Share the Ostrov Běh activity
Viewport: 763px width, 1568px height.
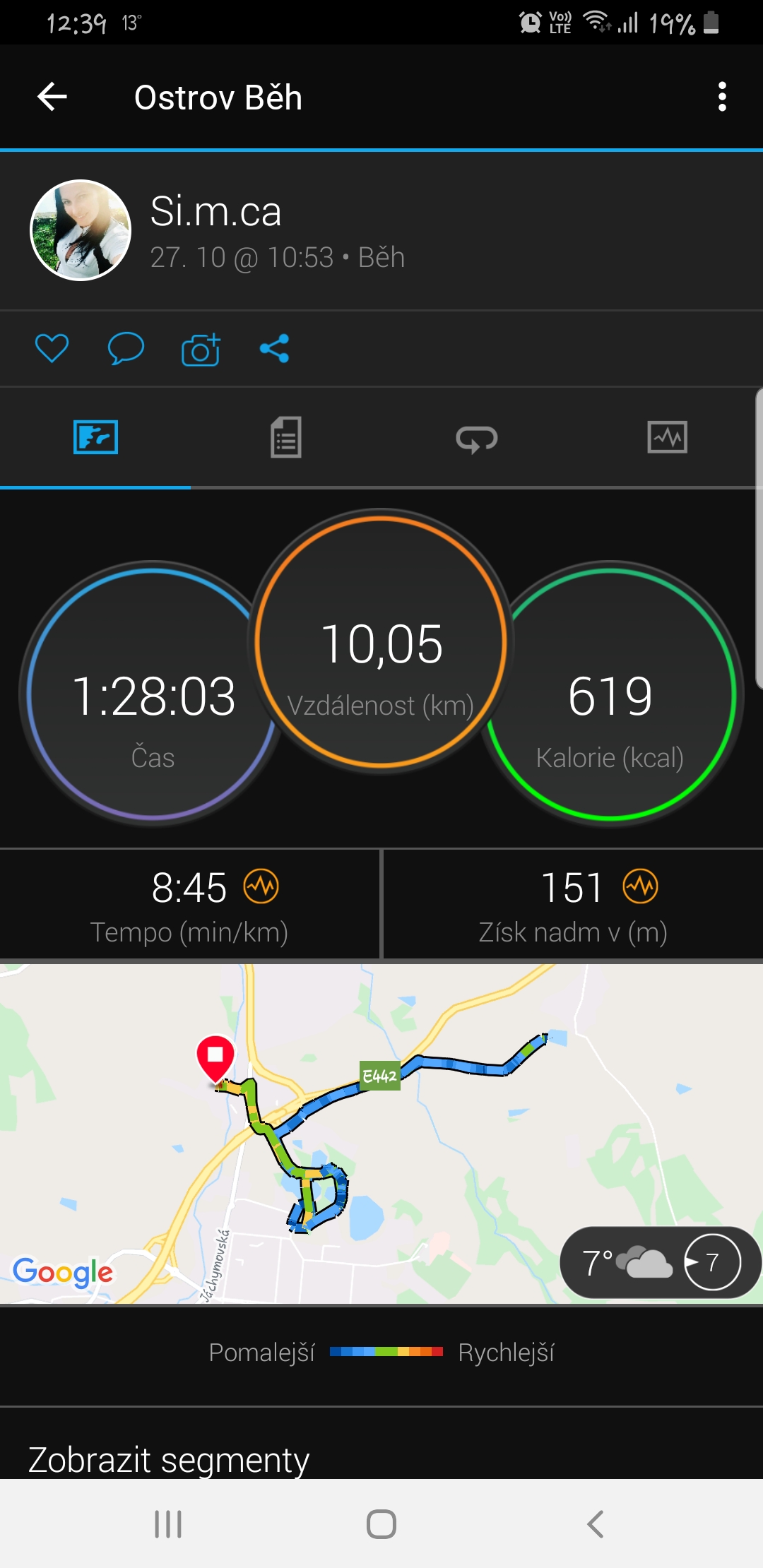(275, 348)
